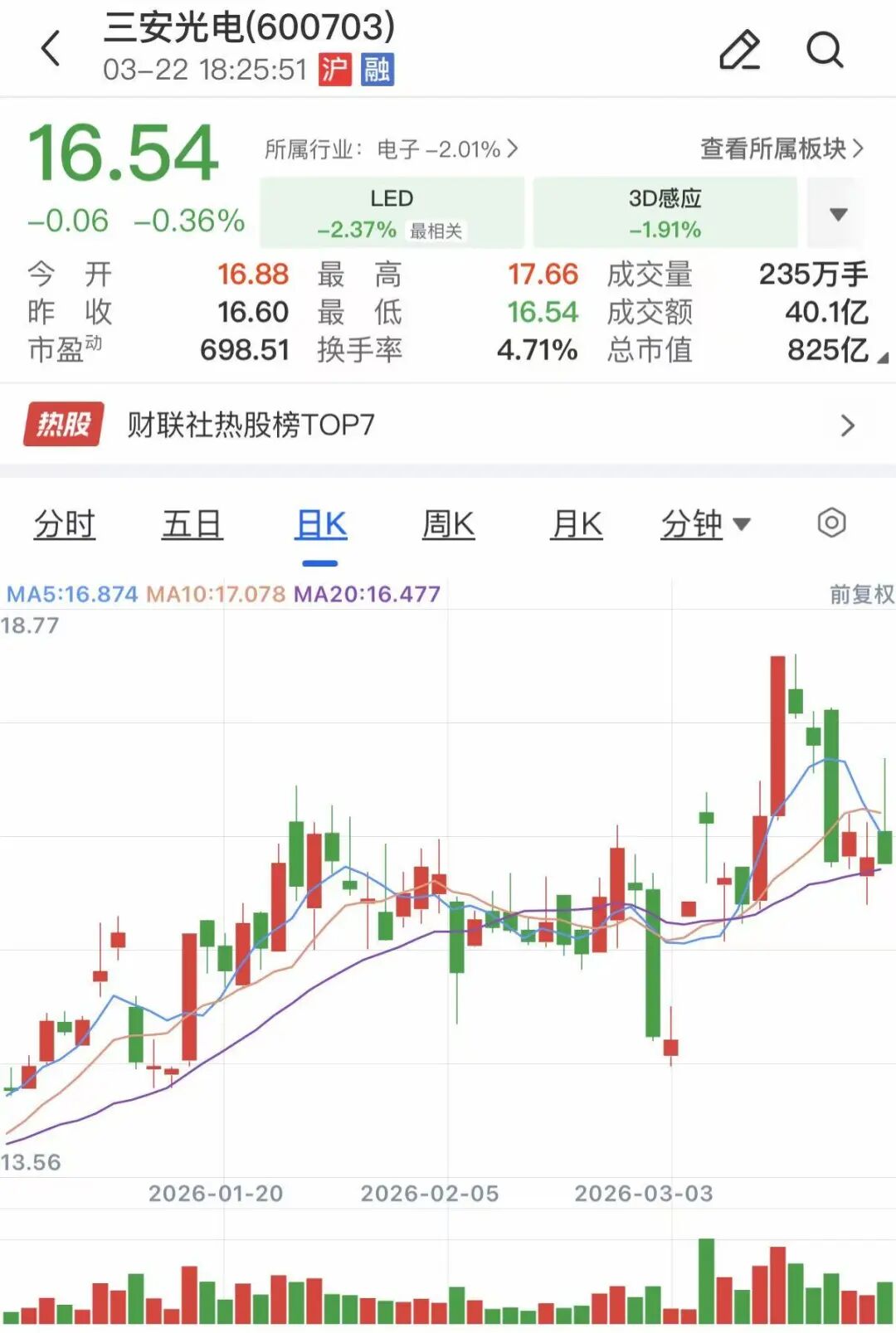Switch to the 周K chart tab

pos(448,524)
